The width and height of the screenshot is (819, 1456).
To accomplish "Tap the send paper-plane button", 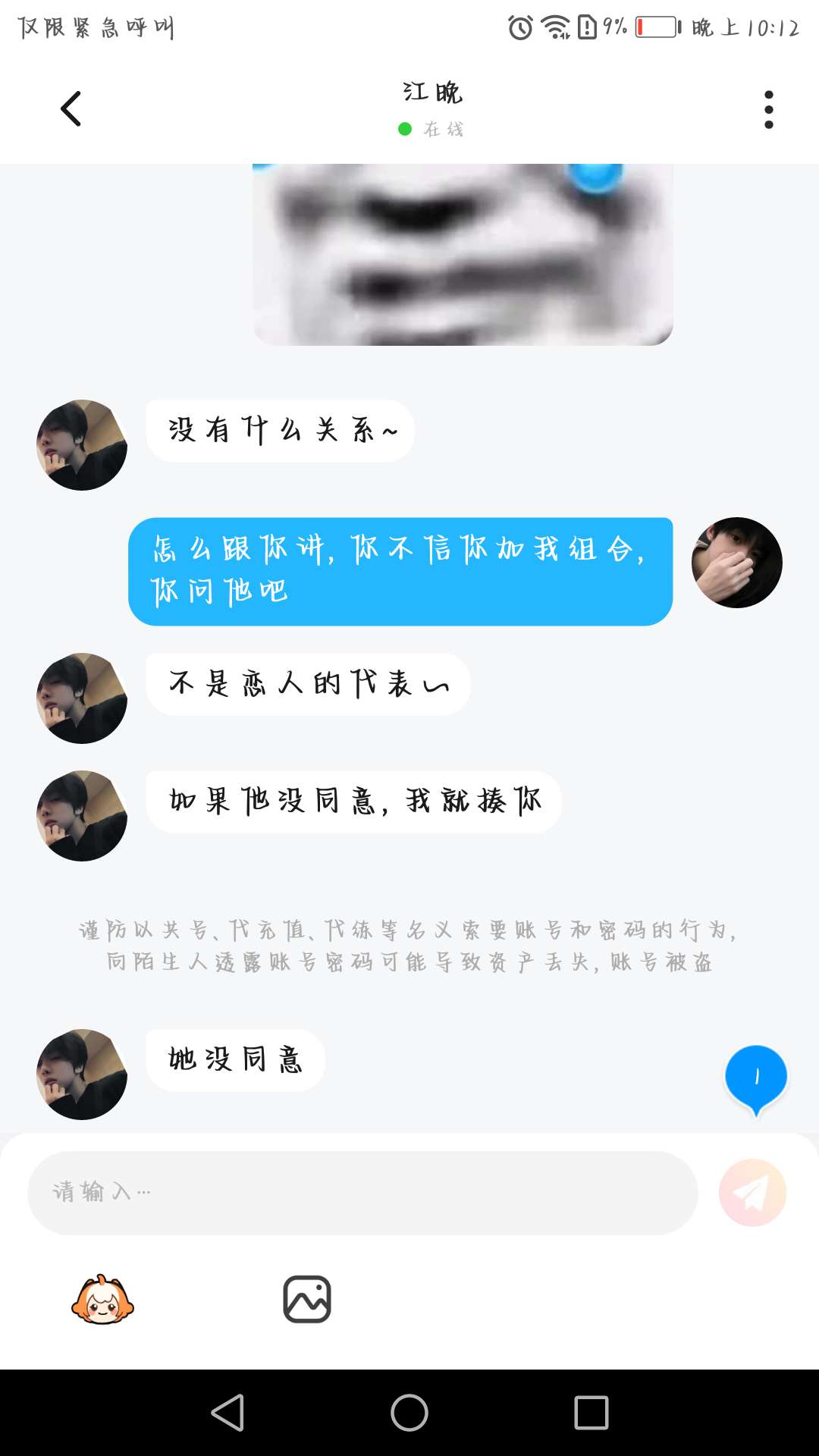I will pyautogui.click(x=752, y=1192).
